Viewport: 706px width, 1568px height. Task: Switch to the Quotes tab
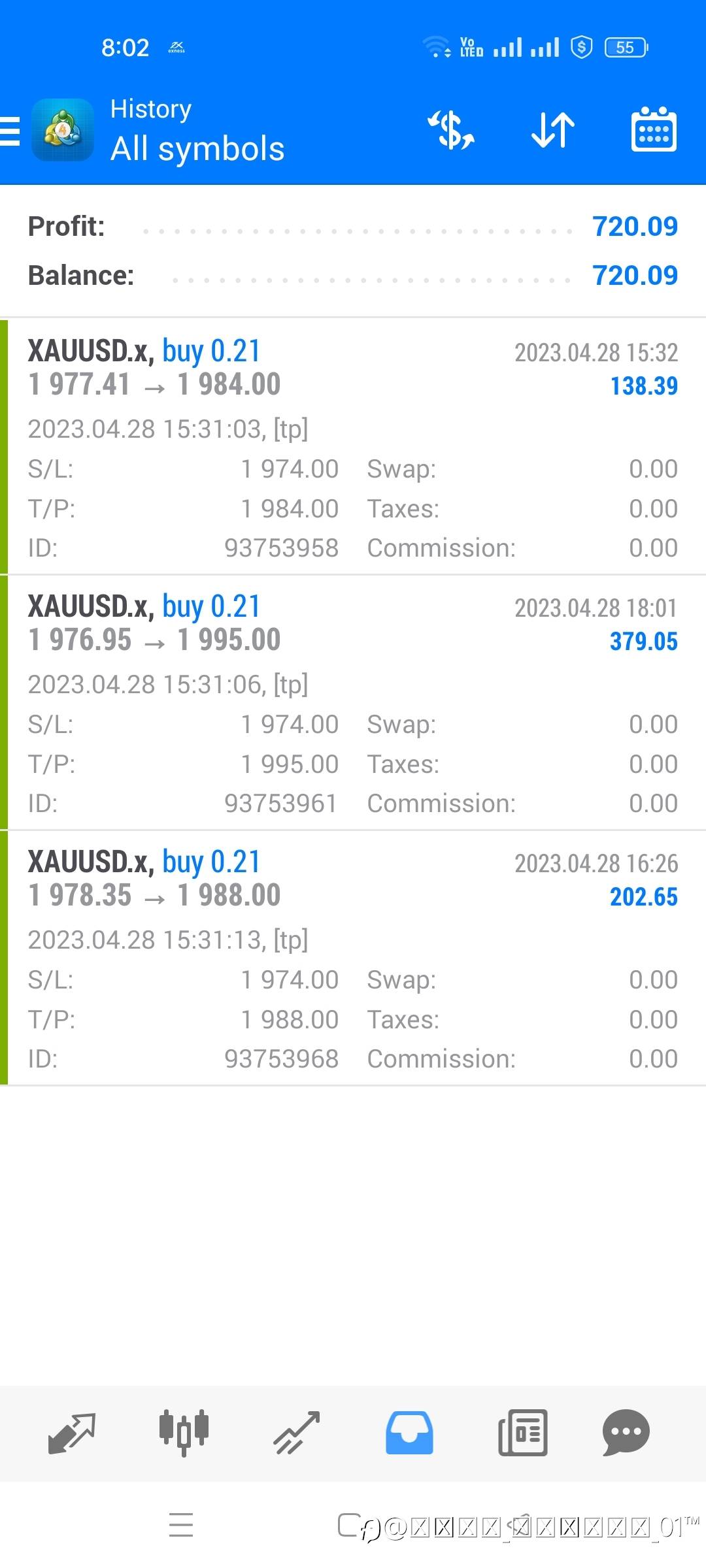point(72,1433)
